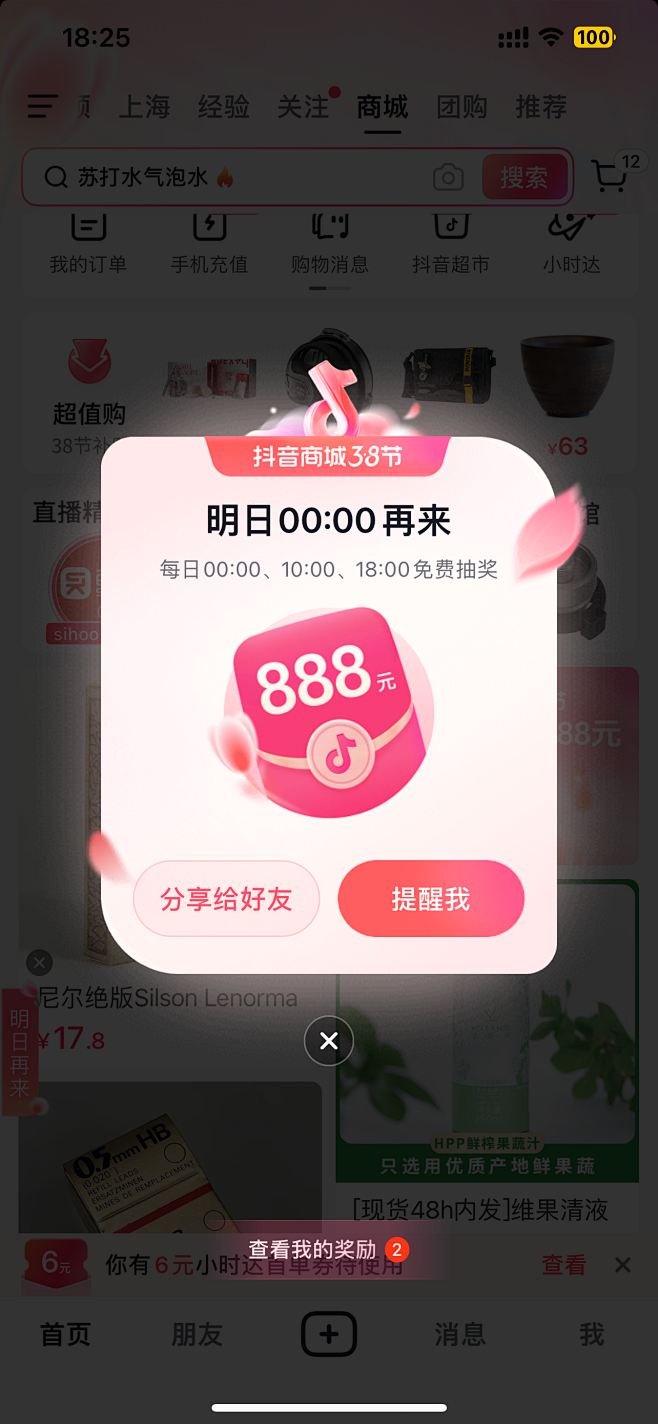The width and height of the screenshot is (658, 1424).
Task: Switch to the 关注 tab
Action: [302, 106]
